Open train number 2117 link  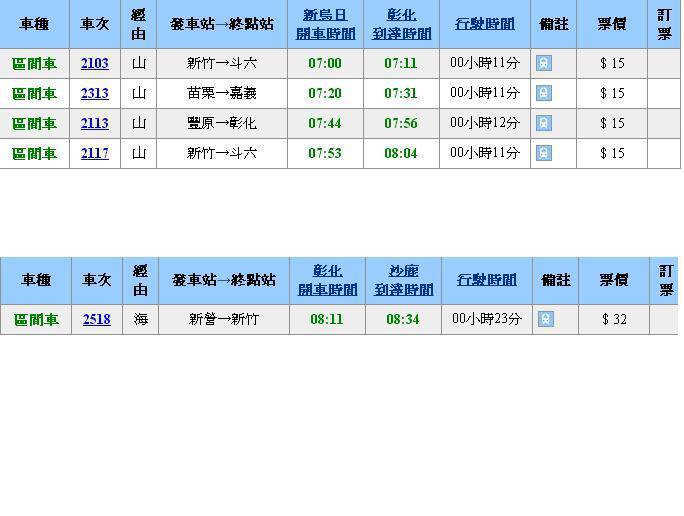(95, 153)
